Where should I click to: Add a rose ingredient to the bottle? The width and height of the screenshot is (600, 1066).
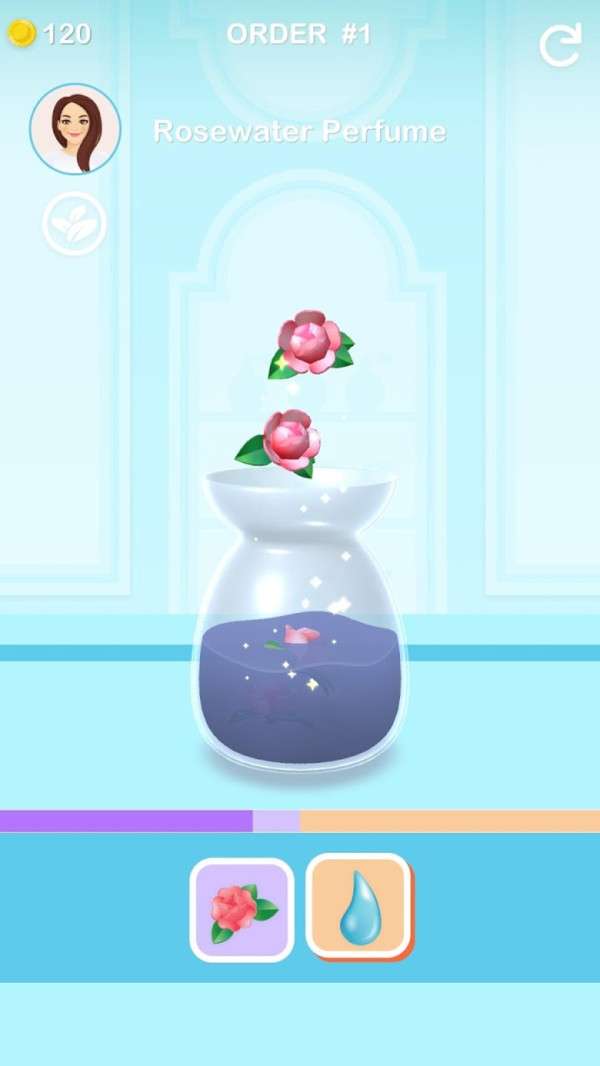click(242, 909)
